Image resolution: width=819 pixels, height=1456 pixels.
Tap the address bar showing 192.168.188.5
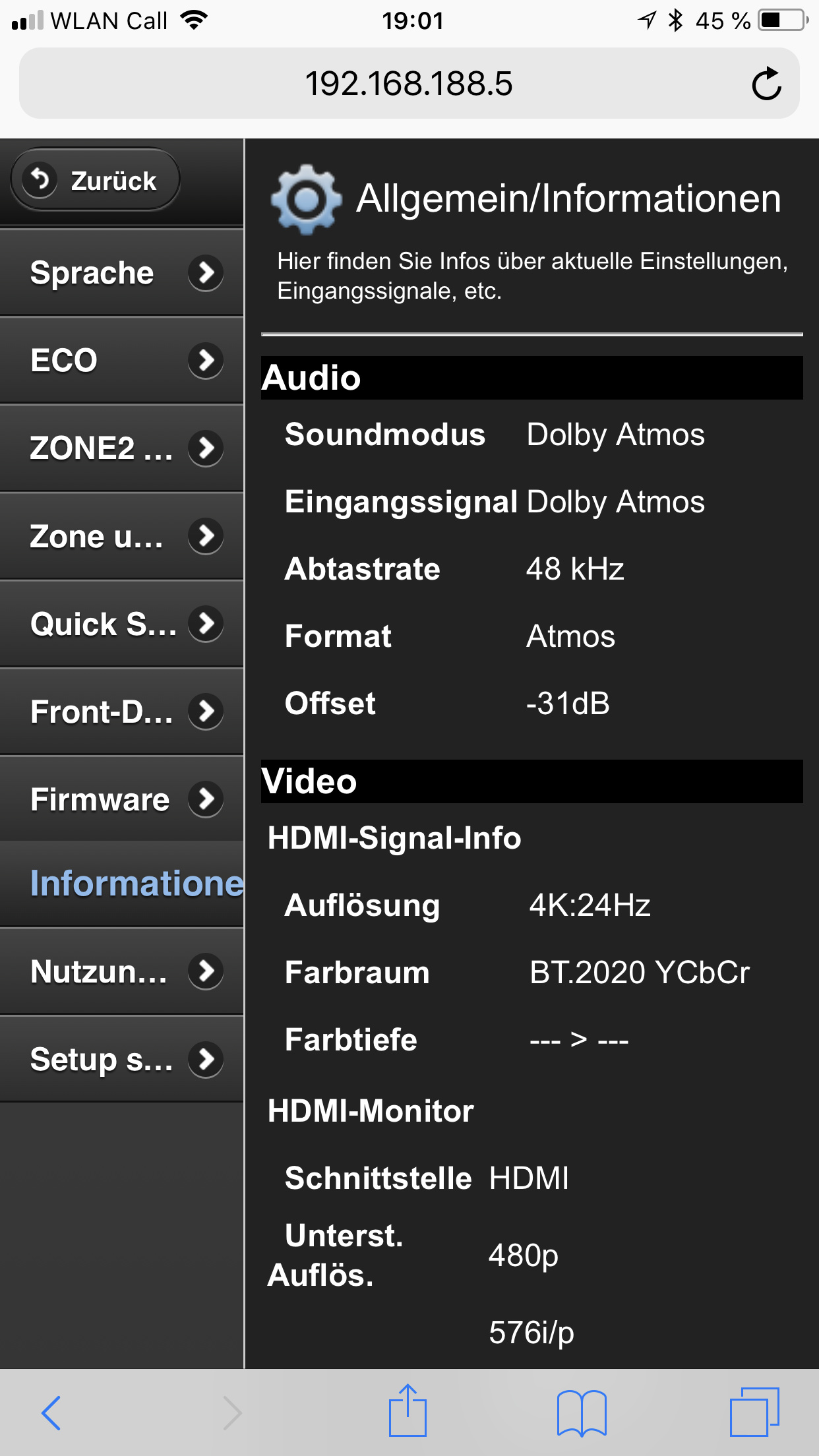pyautogui.click(x=409, y=84)
